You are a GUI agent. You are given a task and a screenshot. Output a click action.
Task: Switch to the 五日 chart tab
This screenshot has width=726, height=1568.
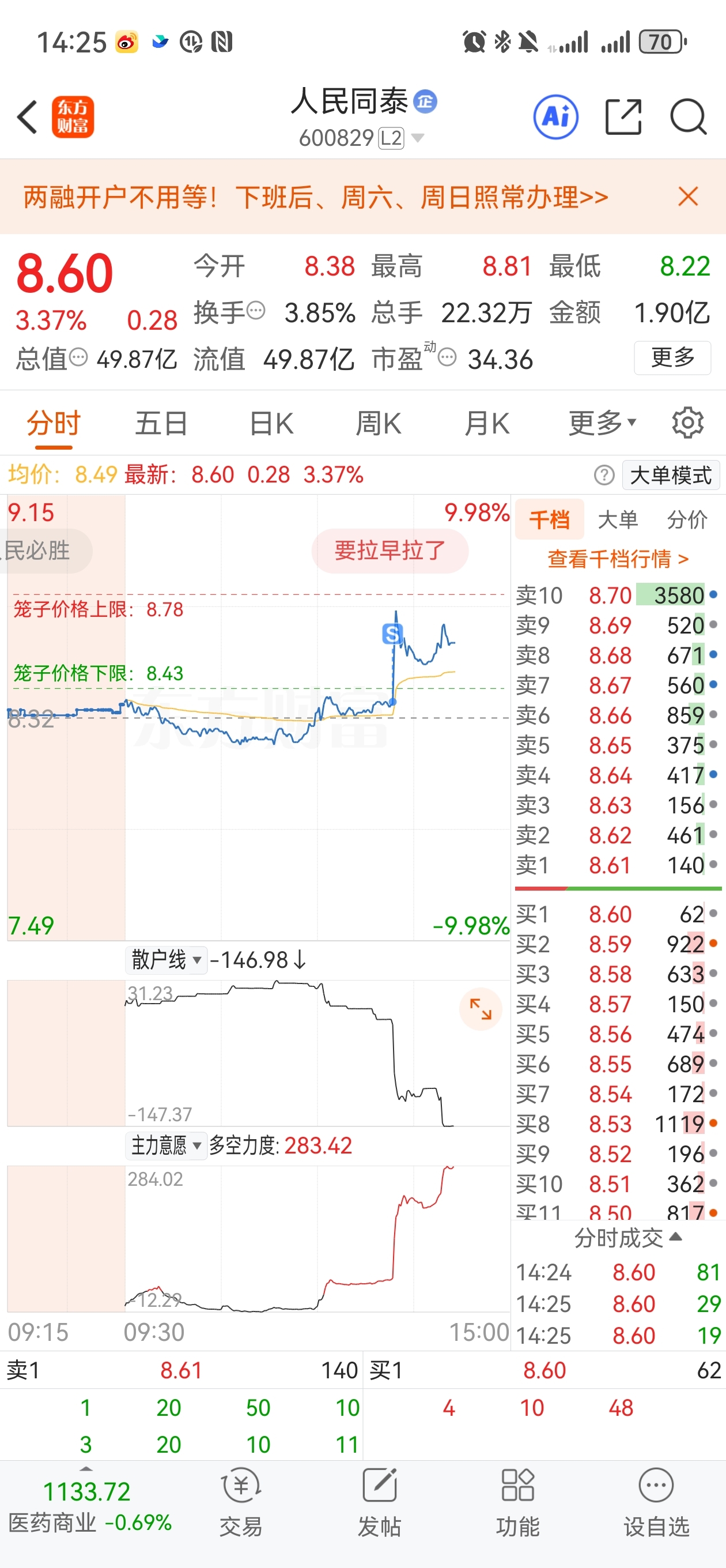(161, 423)
